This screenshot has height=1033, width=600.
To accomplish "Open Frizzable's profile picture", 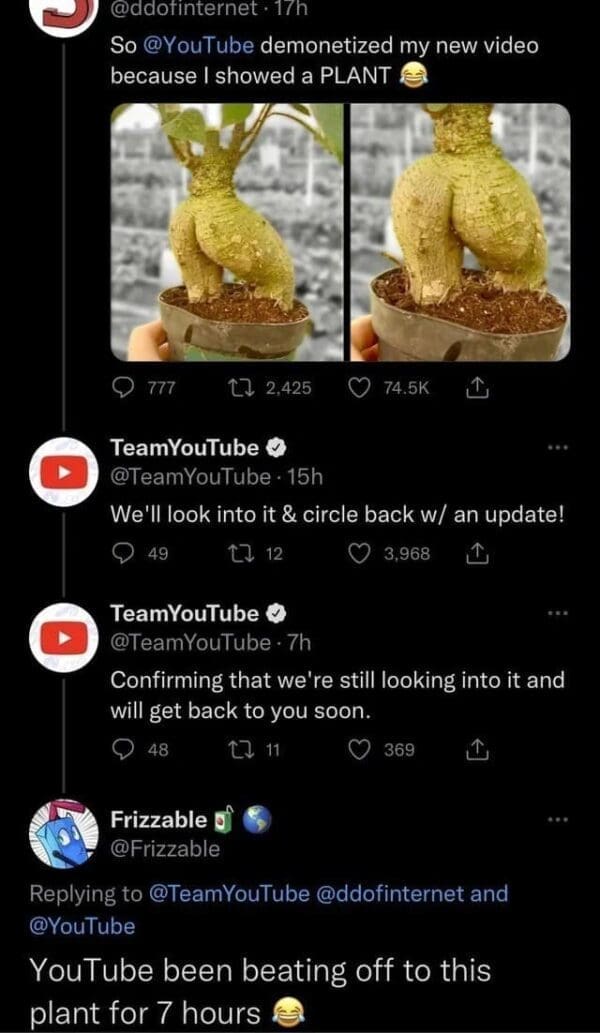I will click(62, 834).
